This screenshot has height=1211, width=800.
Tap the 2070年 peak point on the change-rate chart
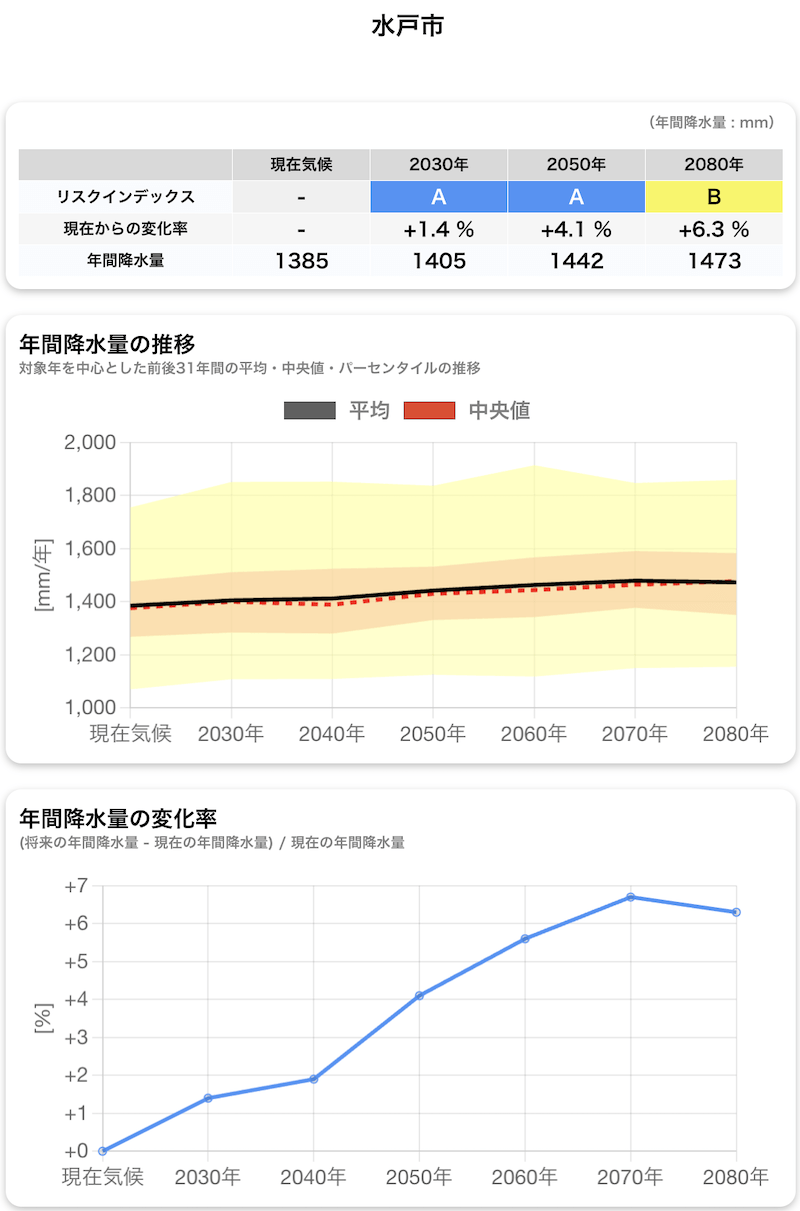(631, 897)
